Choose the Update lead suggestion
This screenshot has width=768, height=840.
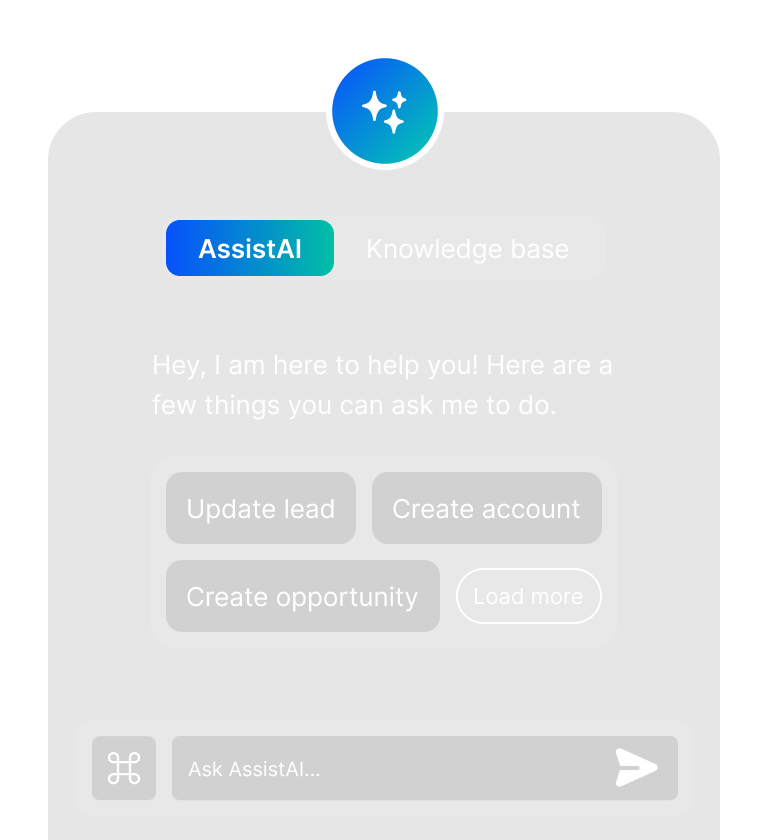pyautogui.click(x=260, y=508)
